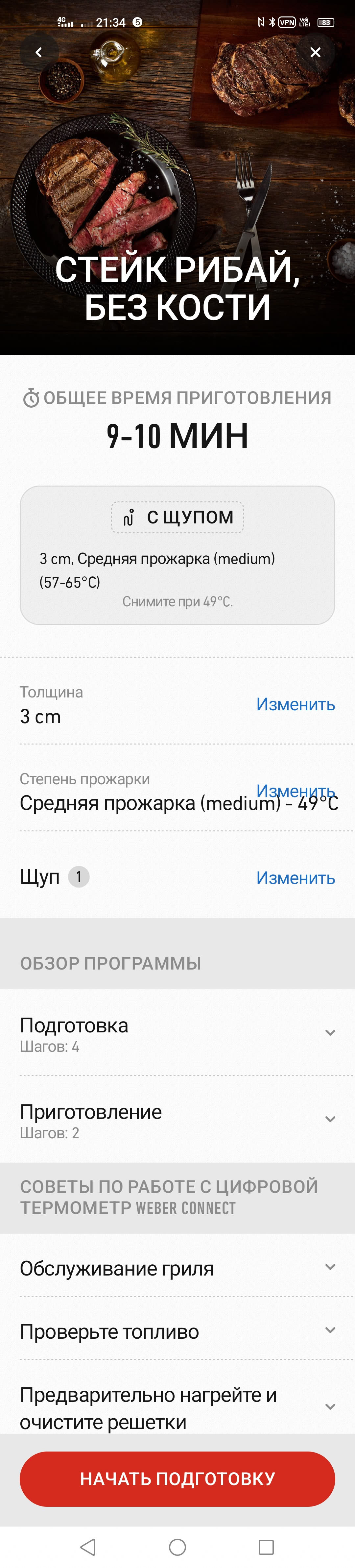
Task: Expand the Проверьте топливо tip
Action: tap(330, 1330)
